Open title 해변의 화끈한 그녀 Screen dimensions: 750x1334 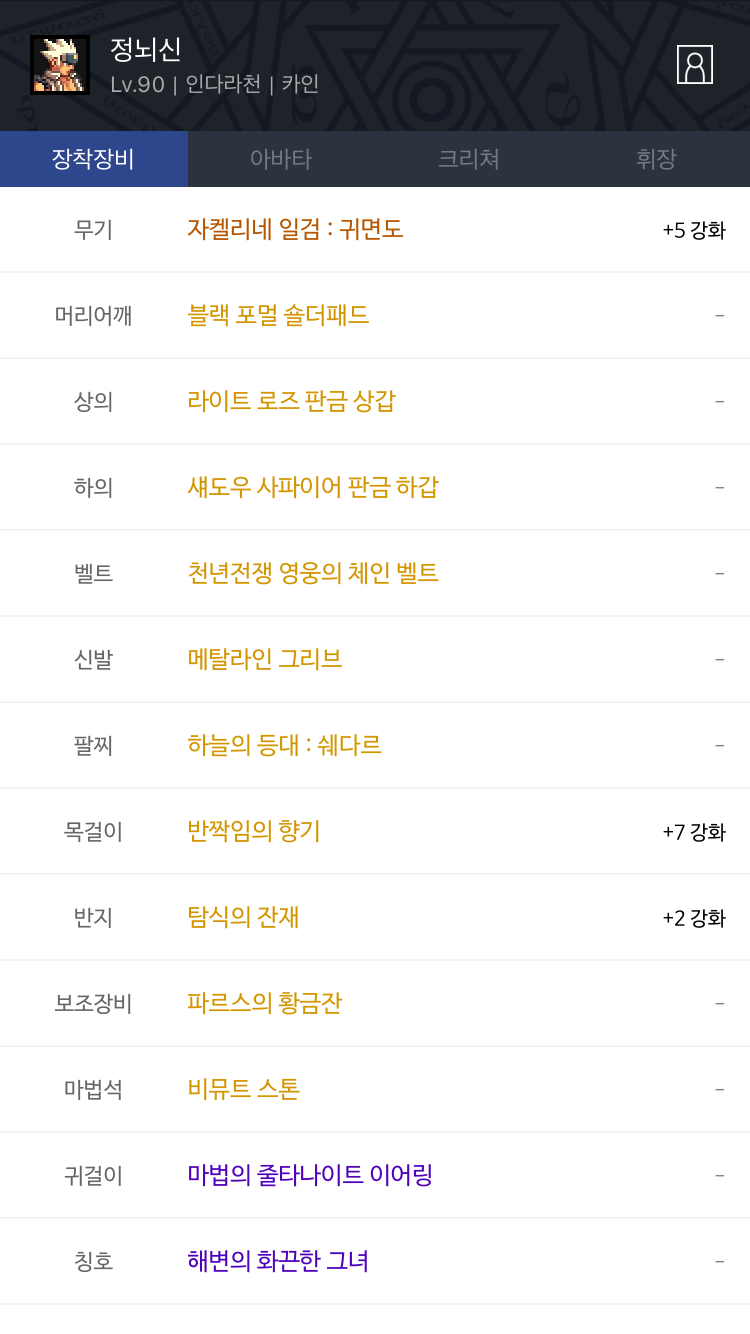pos(278,1261)
